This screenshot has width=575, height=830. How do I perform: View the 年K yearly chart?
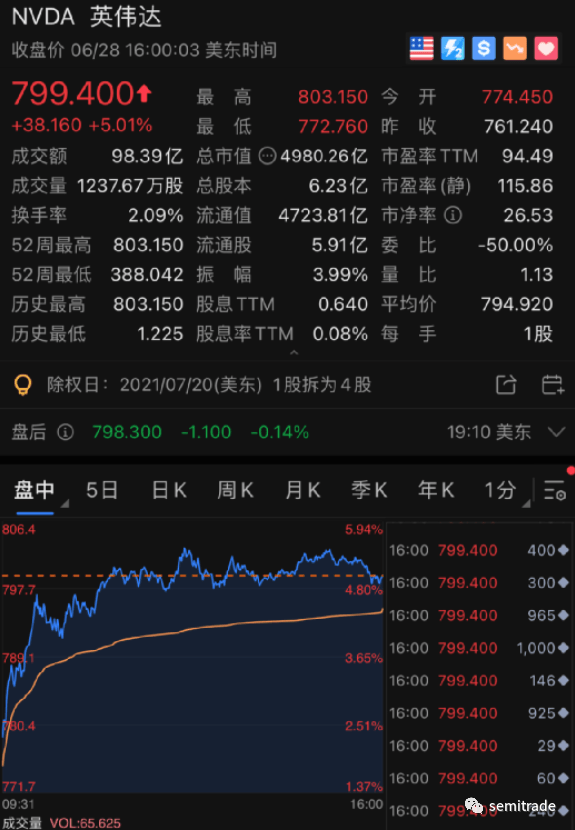coord(436,490)
